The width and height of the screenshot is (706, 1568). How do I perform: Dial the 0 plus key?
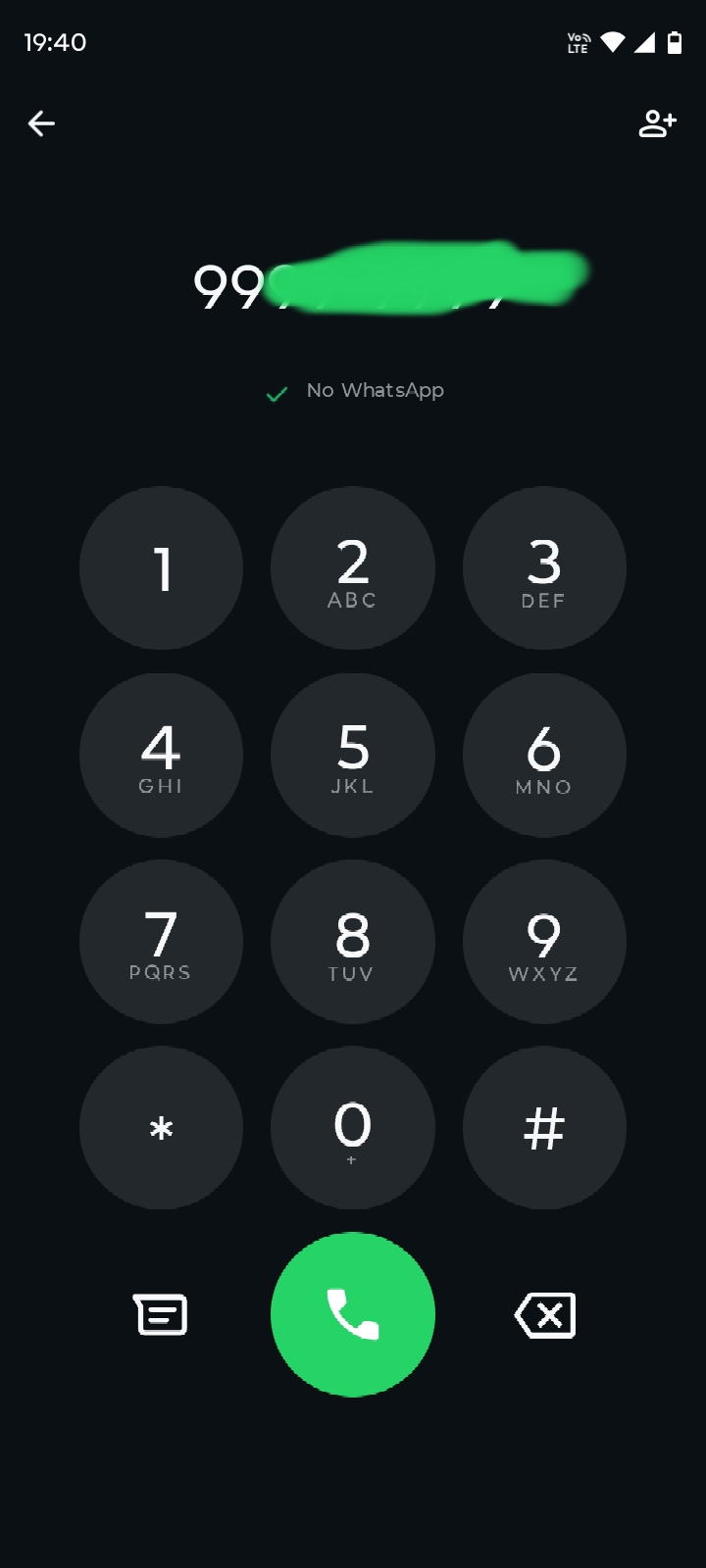coord(352,1128)
